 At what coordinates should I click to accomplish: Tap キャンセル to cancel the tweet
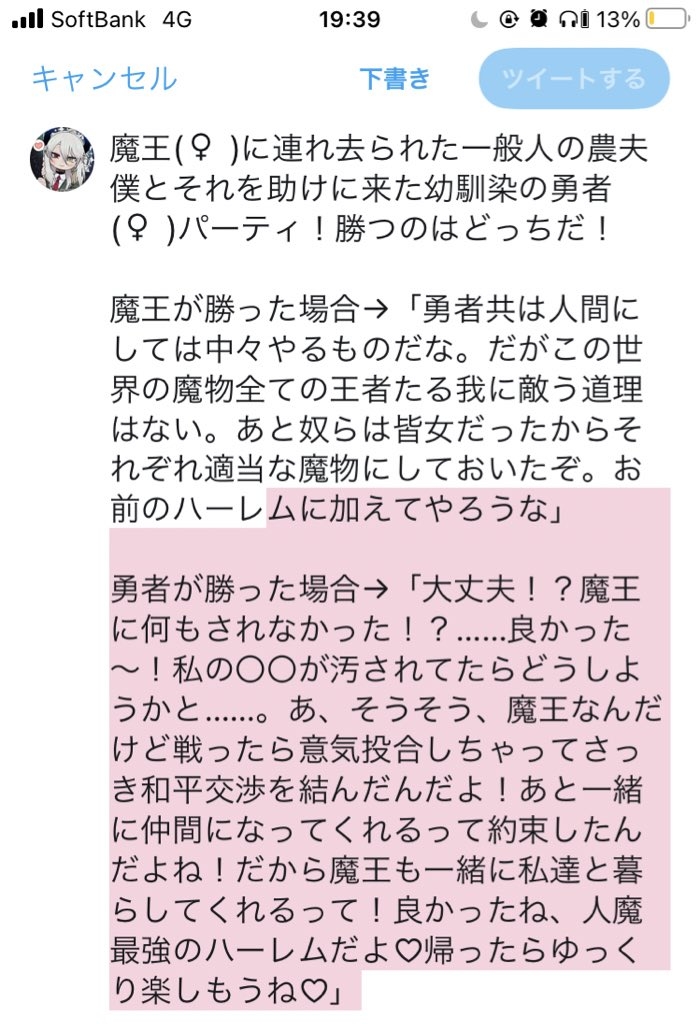click(x=104, y=79)
